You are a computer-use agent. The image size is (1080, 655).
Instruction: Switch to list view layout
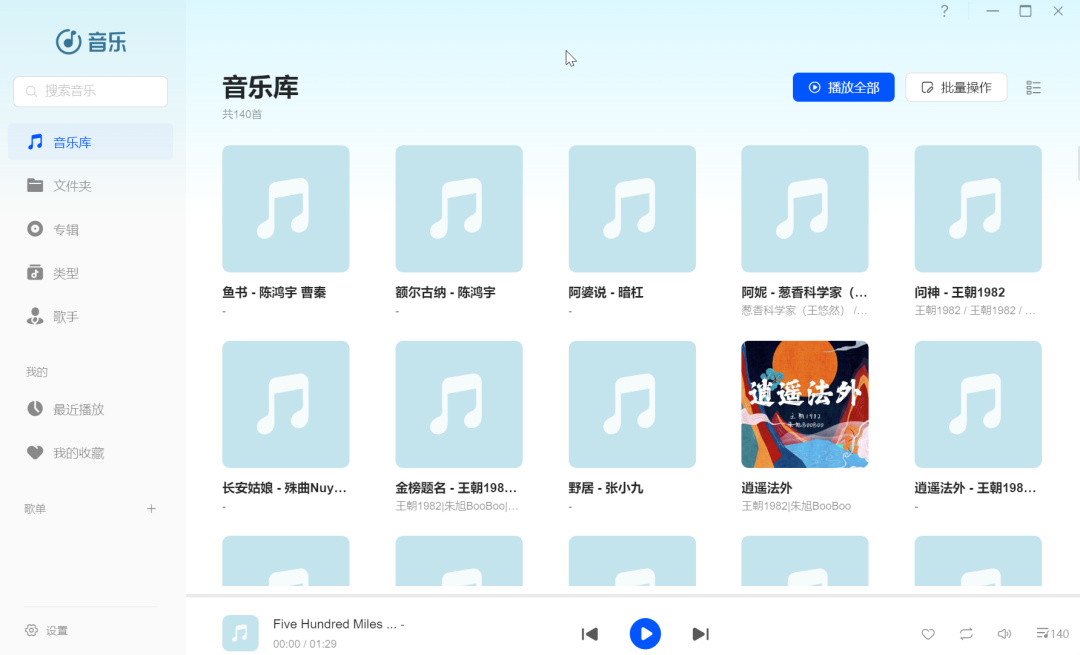coord(1034,88)
